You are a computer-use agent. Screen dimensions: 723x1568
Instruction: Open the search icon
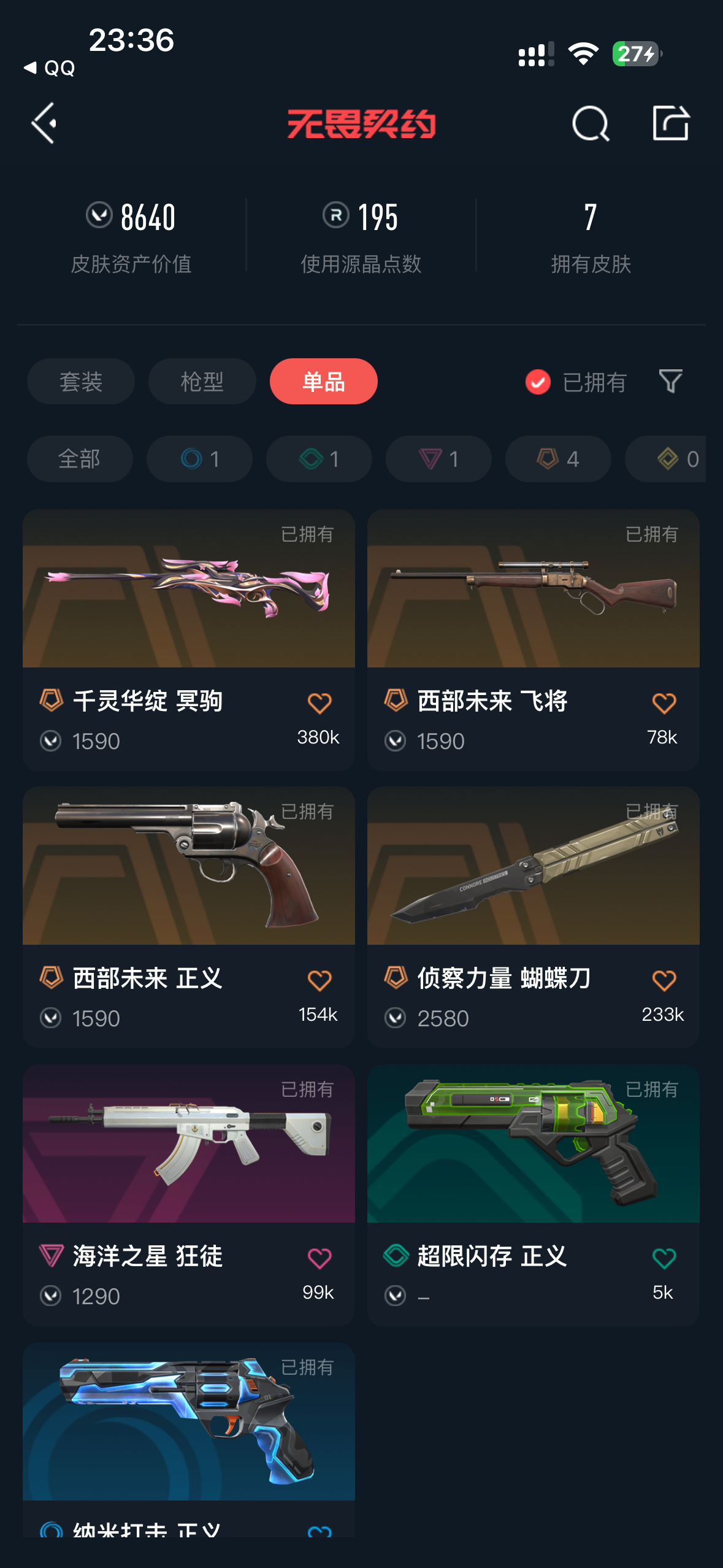tap(591, 123)
